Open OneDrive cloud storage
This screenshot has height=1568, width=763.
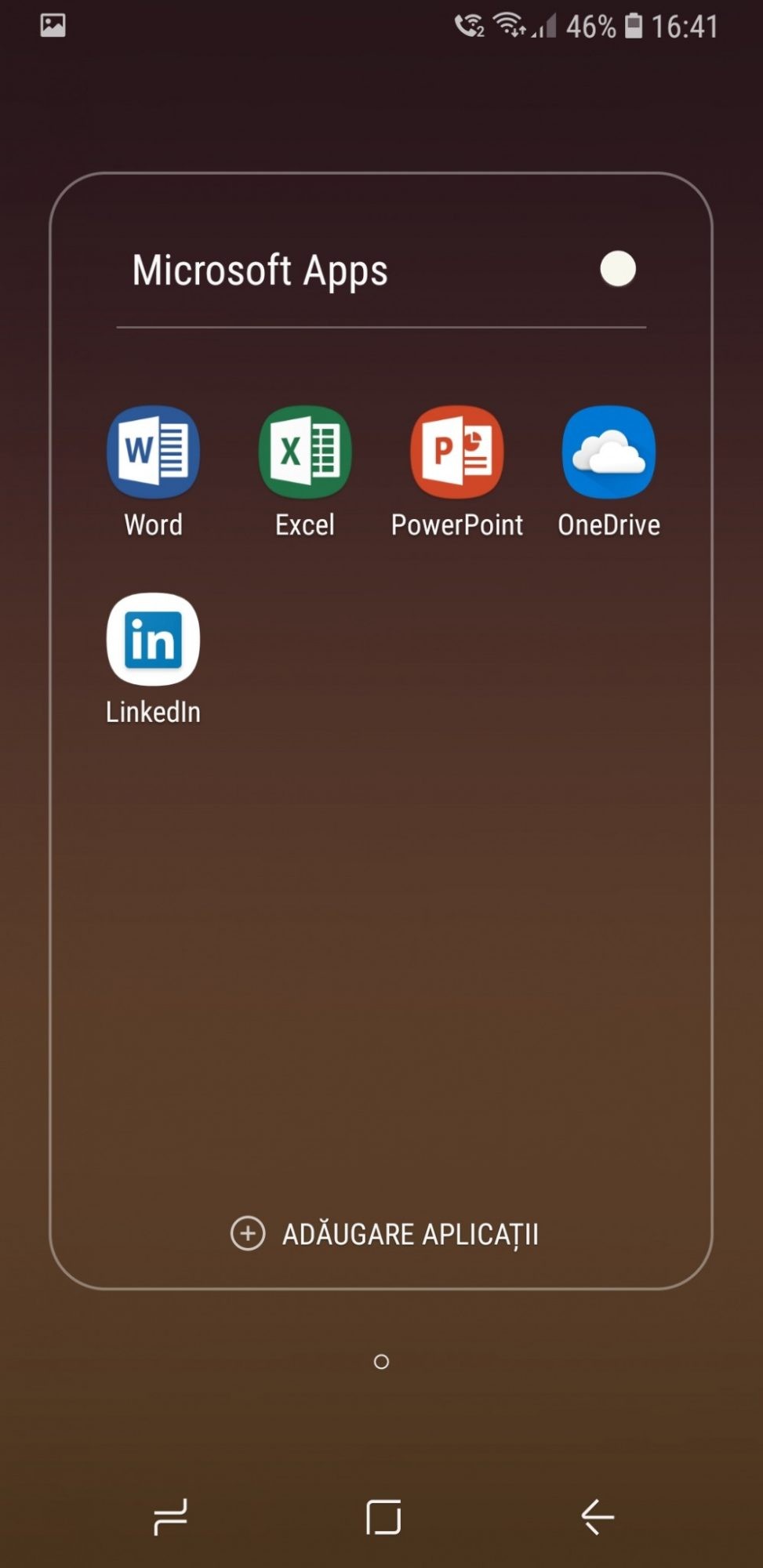coord(609,452)
